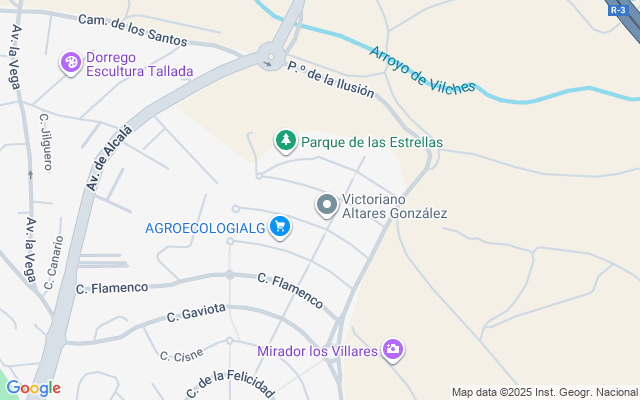640x400 pixels.
Task: Select the Dorrego Escultura Tallada place pin
Action: tap(71, 63)
